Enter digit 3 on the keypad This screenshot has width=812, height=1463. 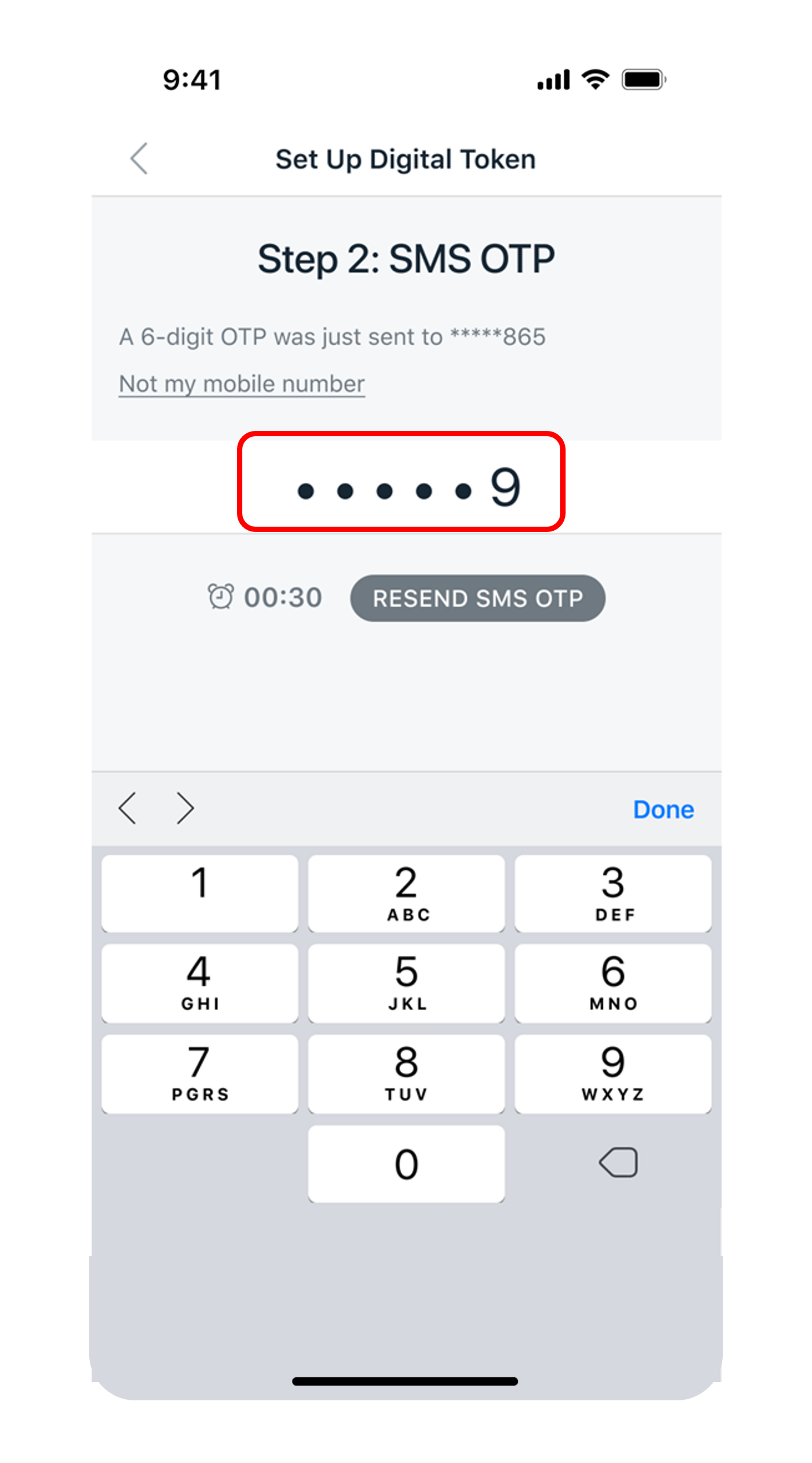pos(613,893)
